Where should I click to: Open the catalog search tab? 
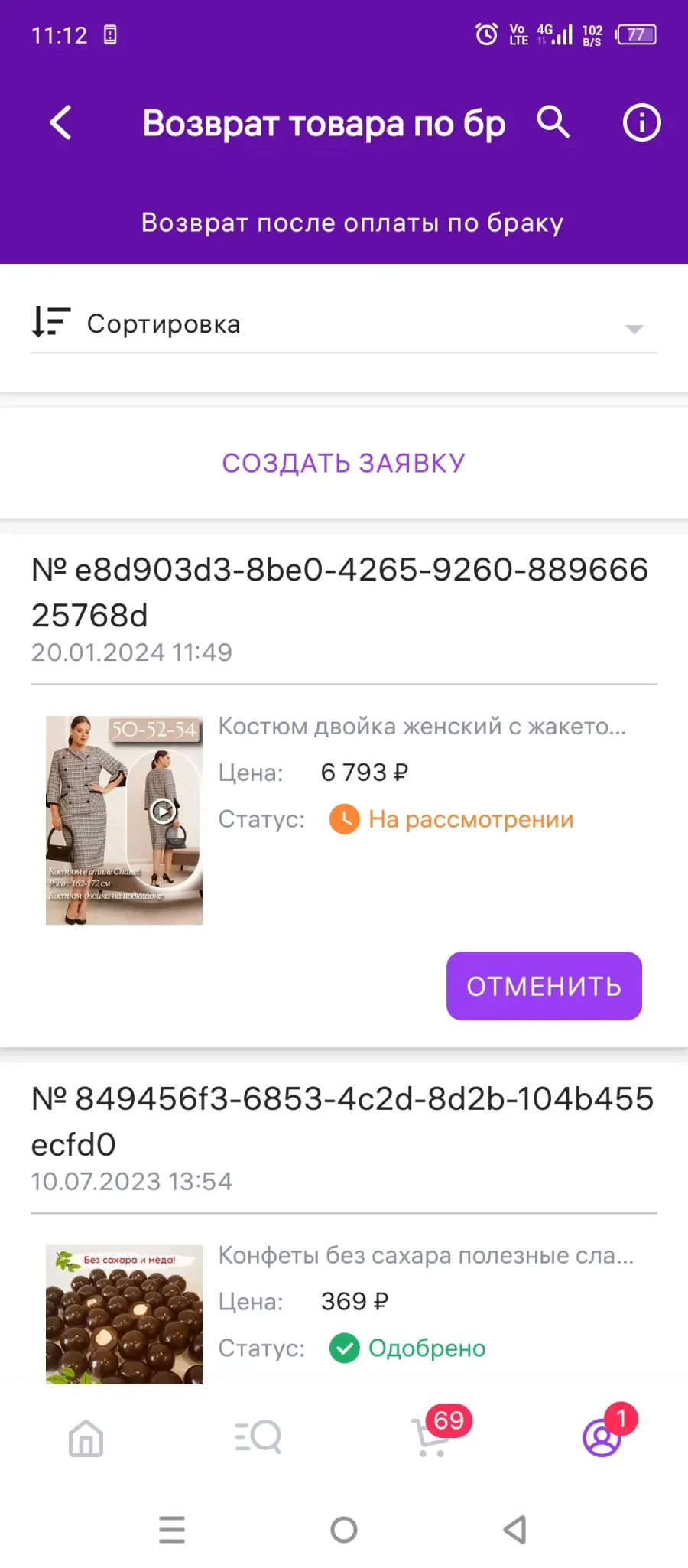click(258, 1438)
